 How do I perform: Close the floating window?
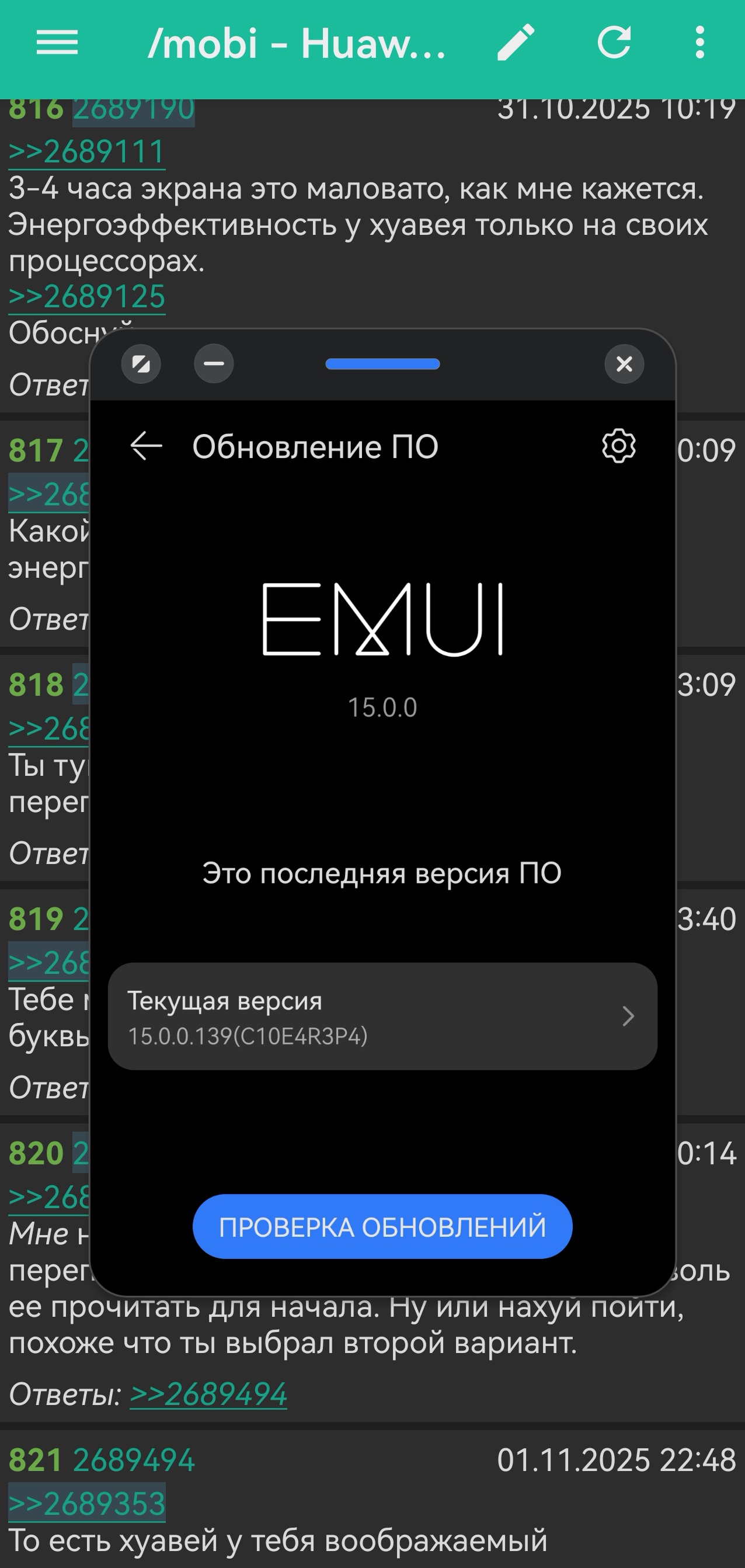click(x=624, y=364)
